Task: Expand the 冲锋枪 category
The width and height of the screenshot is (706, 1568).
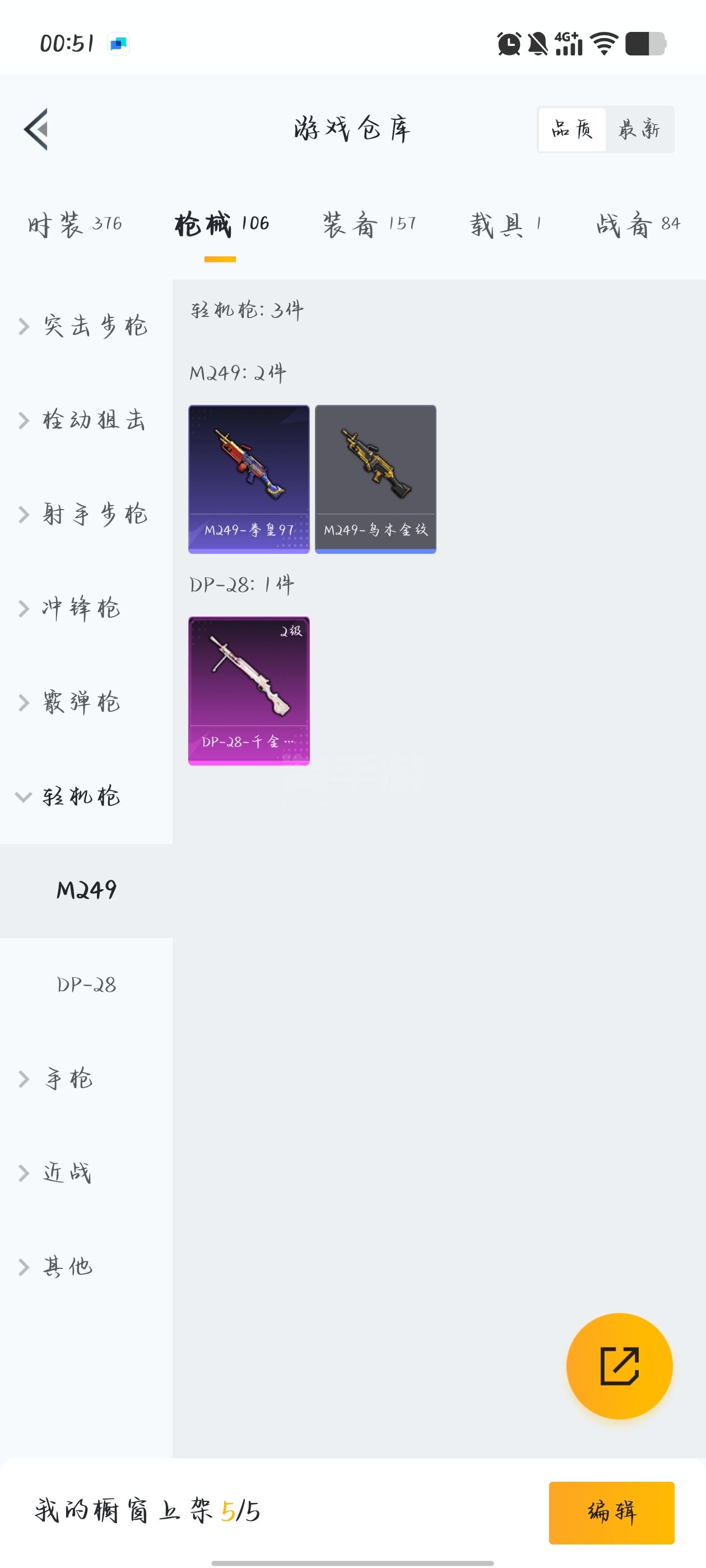Action: pyautogui.click(x=86, y=608)
